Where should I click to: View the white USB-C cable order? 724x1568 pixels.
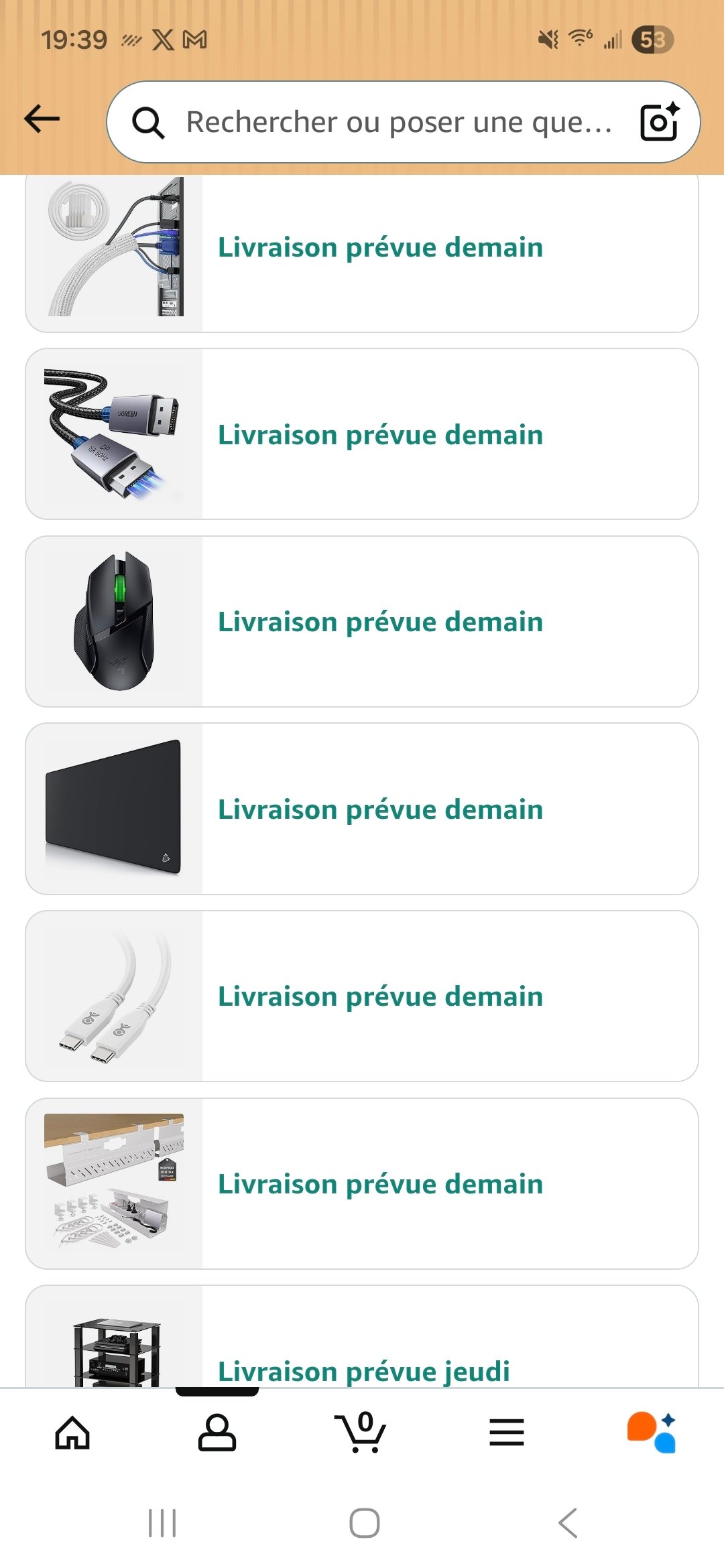[x=362, y=996]
